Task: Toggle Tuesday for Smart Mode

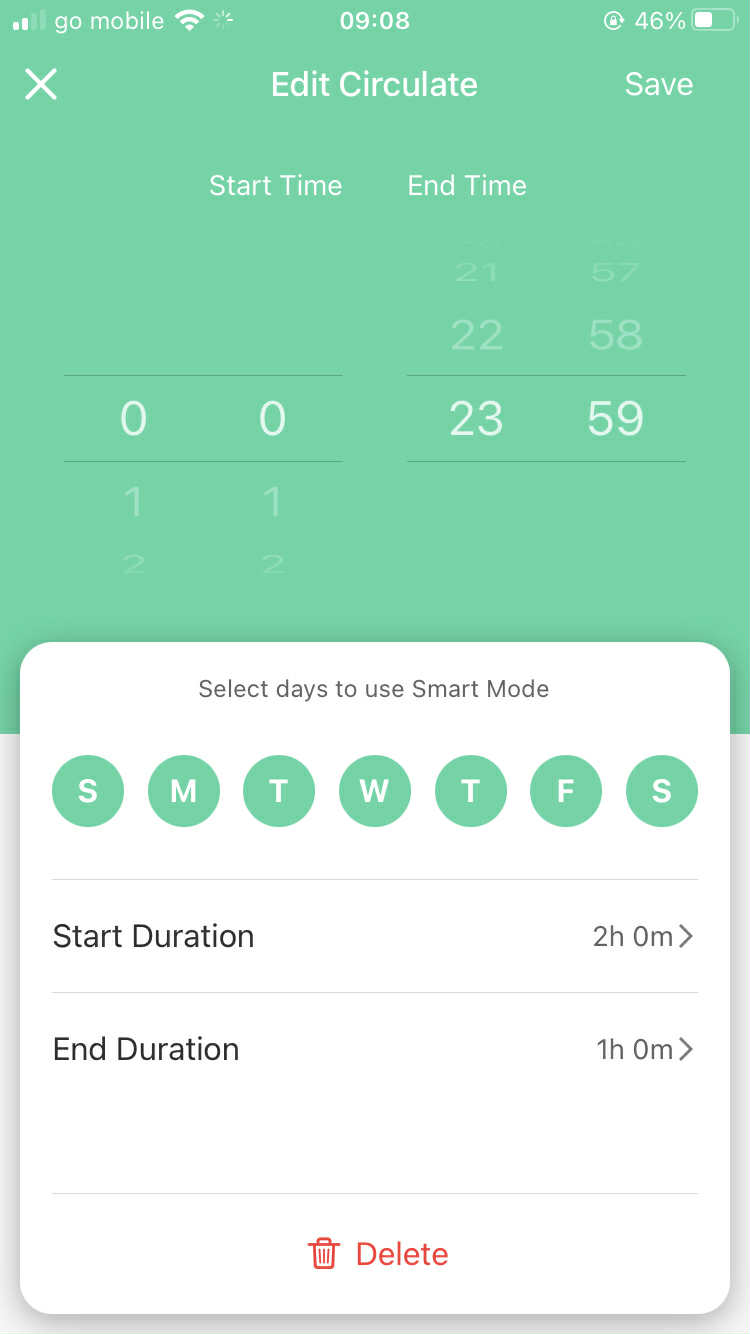Action: pyautogui.click(x=279, y=791)
